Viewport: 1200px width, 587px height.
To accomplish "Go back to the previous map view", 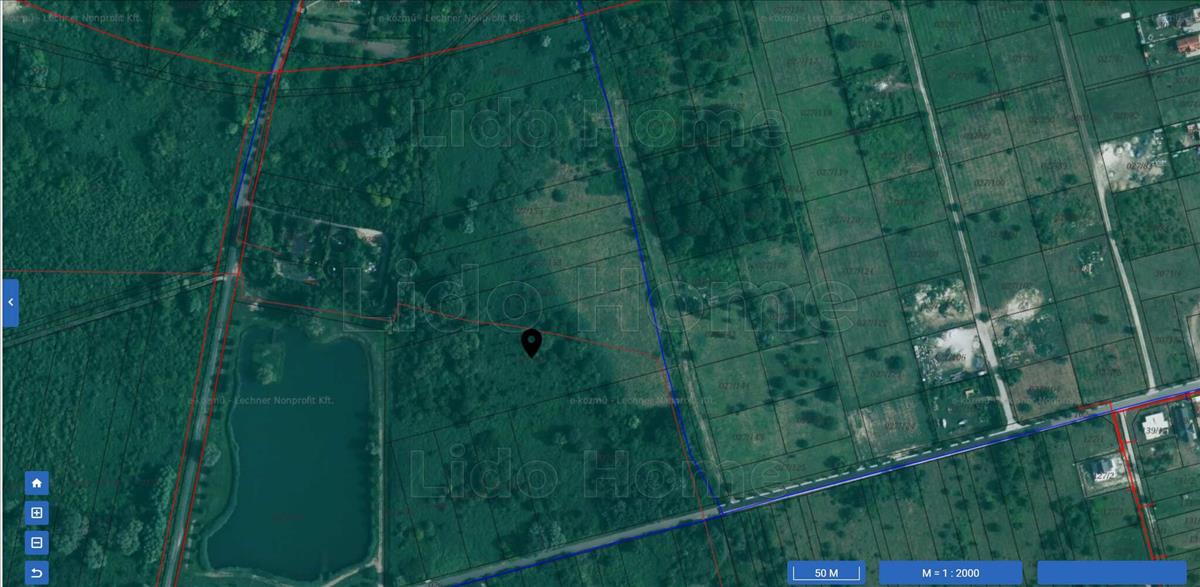I will (37, 573).
